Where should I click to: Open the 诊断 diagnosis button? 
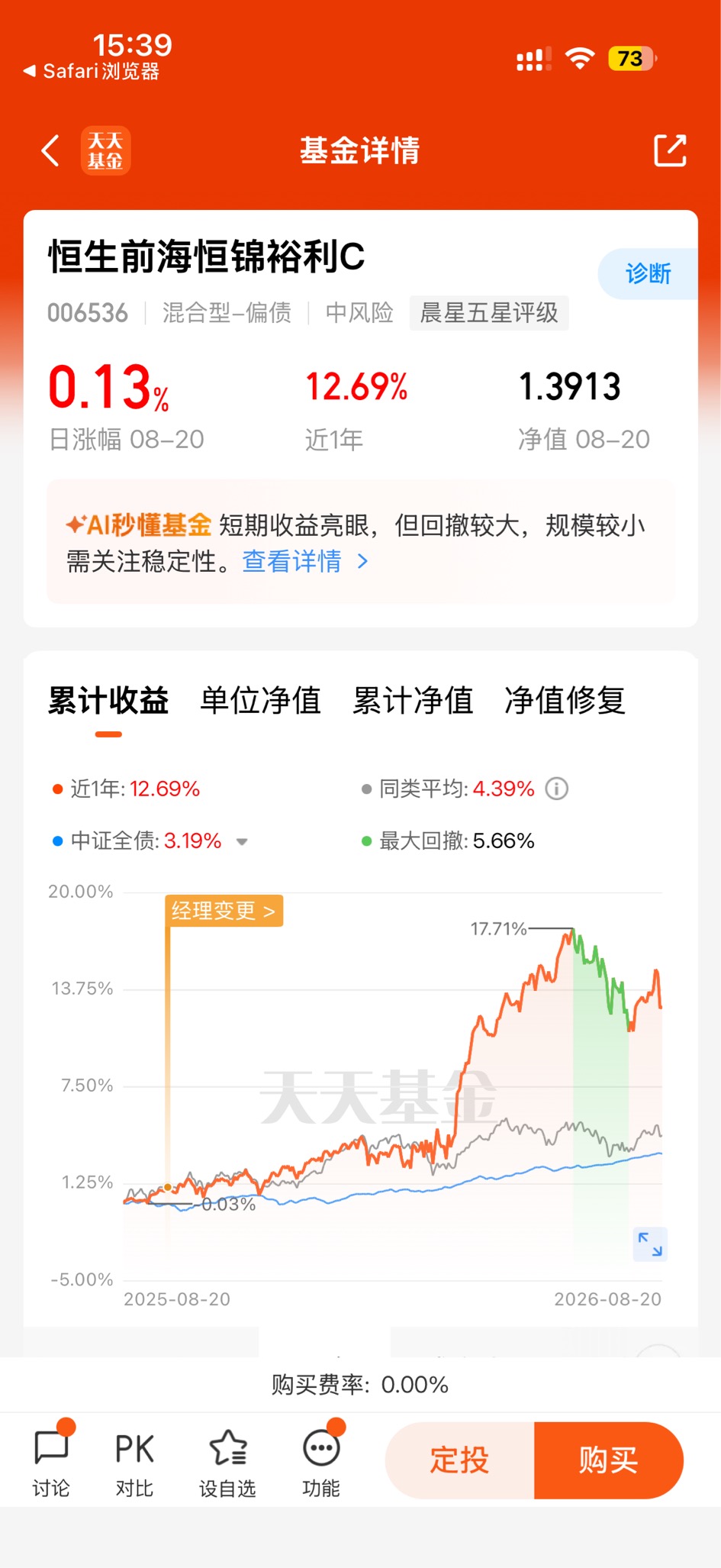pos(648,273)
